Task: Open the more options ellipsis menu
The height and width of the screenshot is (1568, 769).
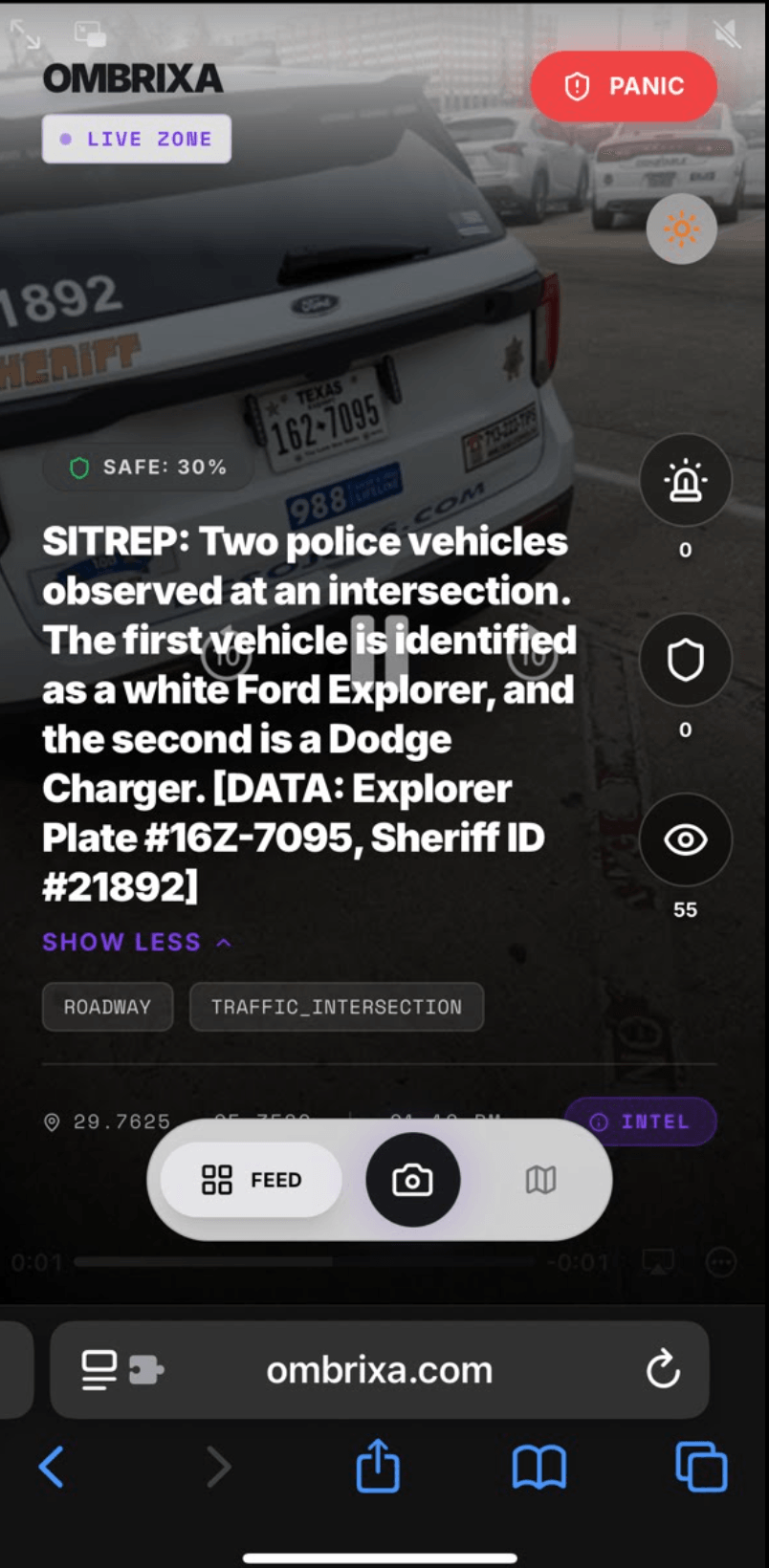Action: coord(722,1262)
